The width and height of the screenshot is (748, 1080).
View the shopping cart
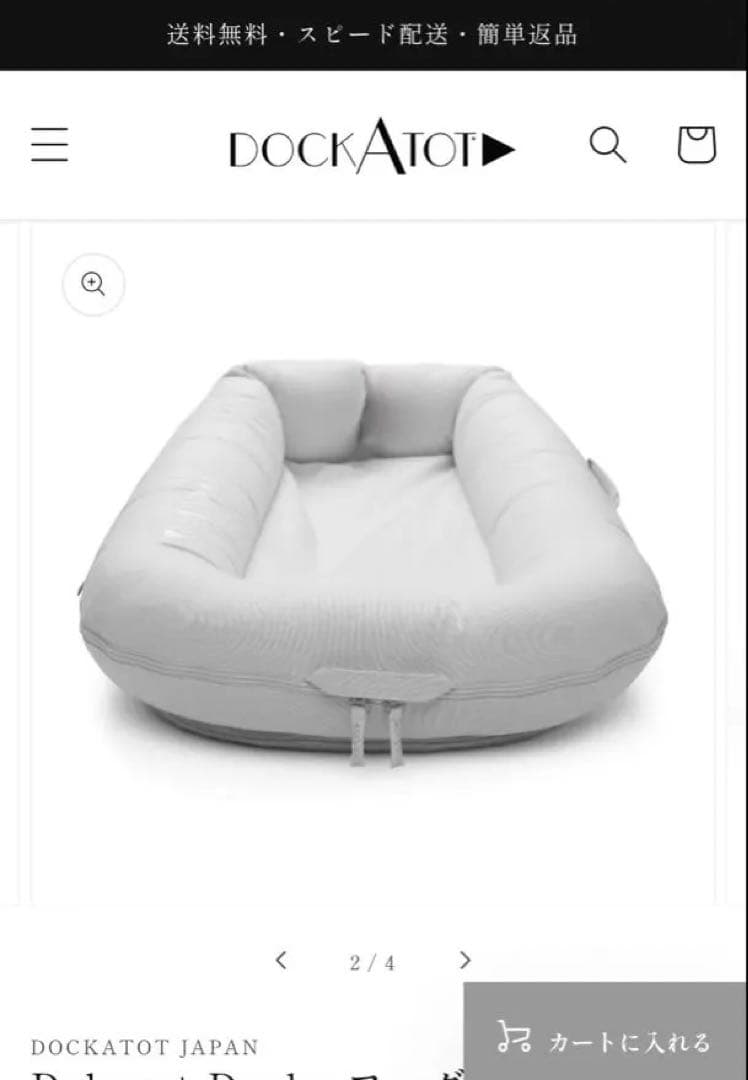click(696, 146)
